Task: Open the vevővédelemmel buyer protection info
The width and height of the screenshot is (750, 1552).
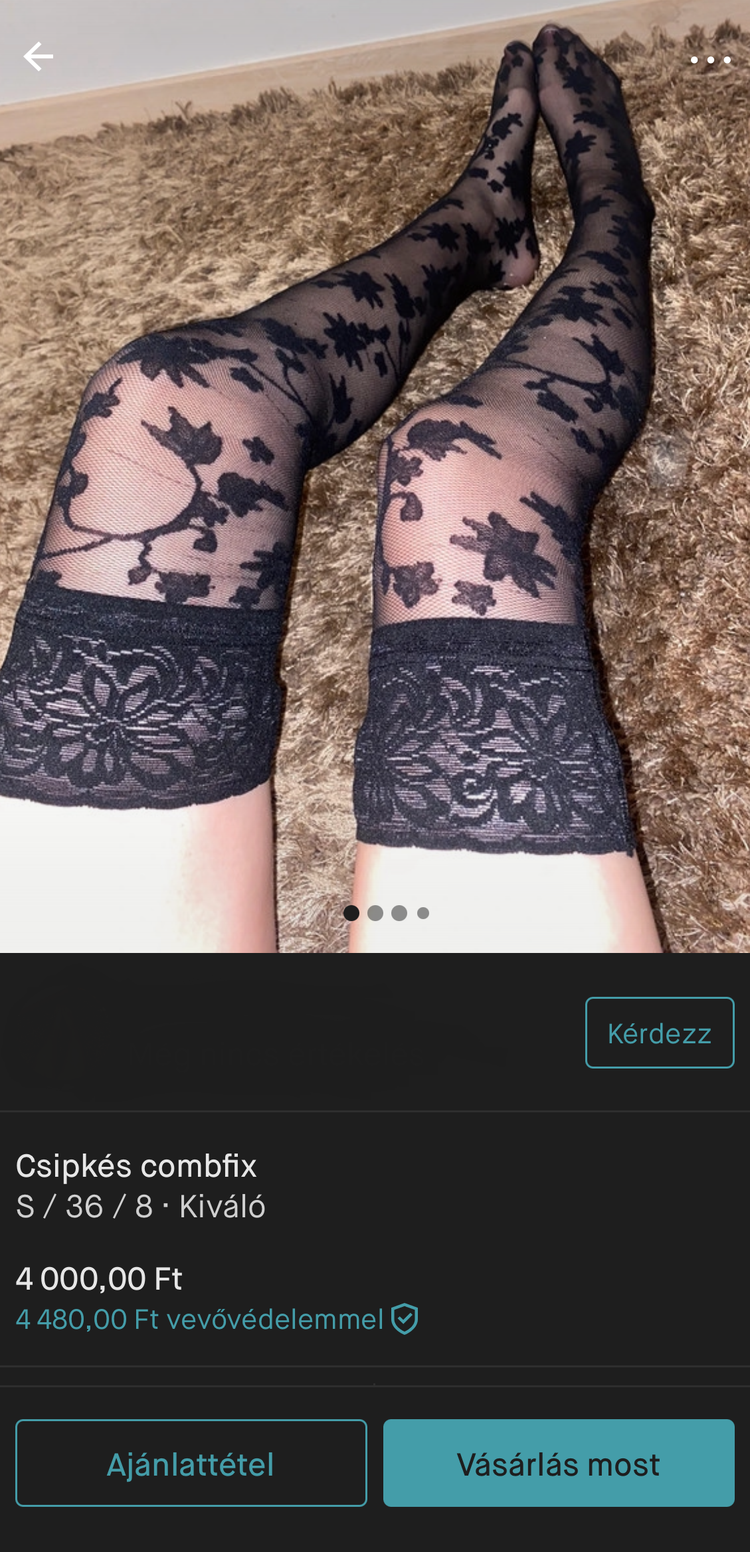Action: [216, 1320]
